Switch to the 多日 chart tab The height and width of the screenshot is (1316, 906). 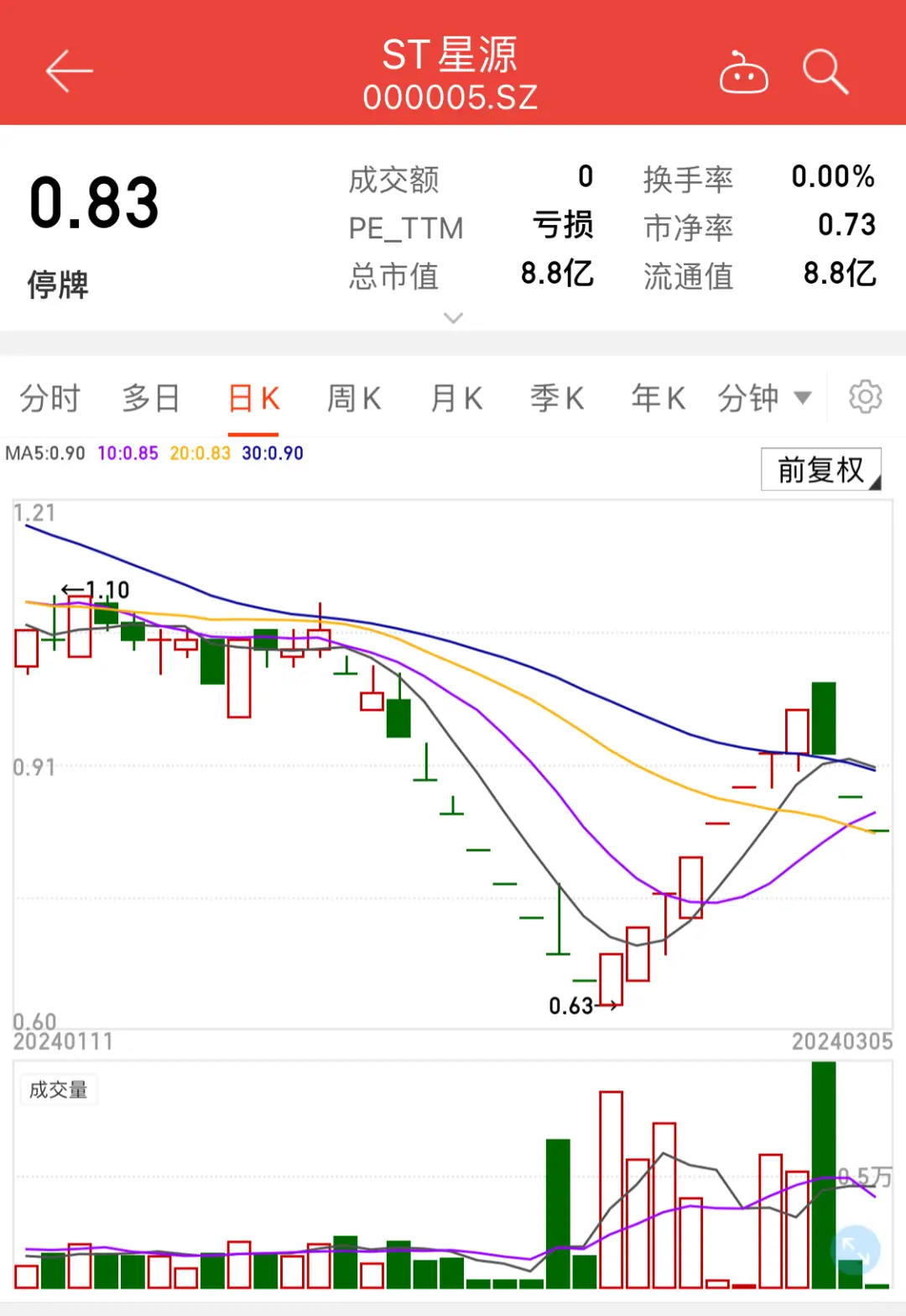pyautogui.click(x=151, y=398)
